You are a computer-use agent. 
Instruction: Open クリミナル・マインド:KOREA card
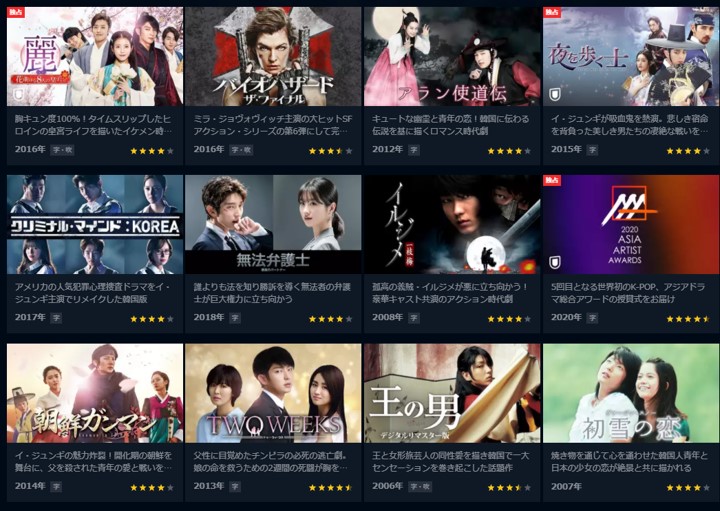click(x=95, y=224)
